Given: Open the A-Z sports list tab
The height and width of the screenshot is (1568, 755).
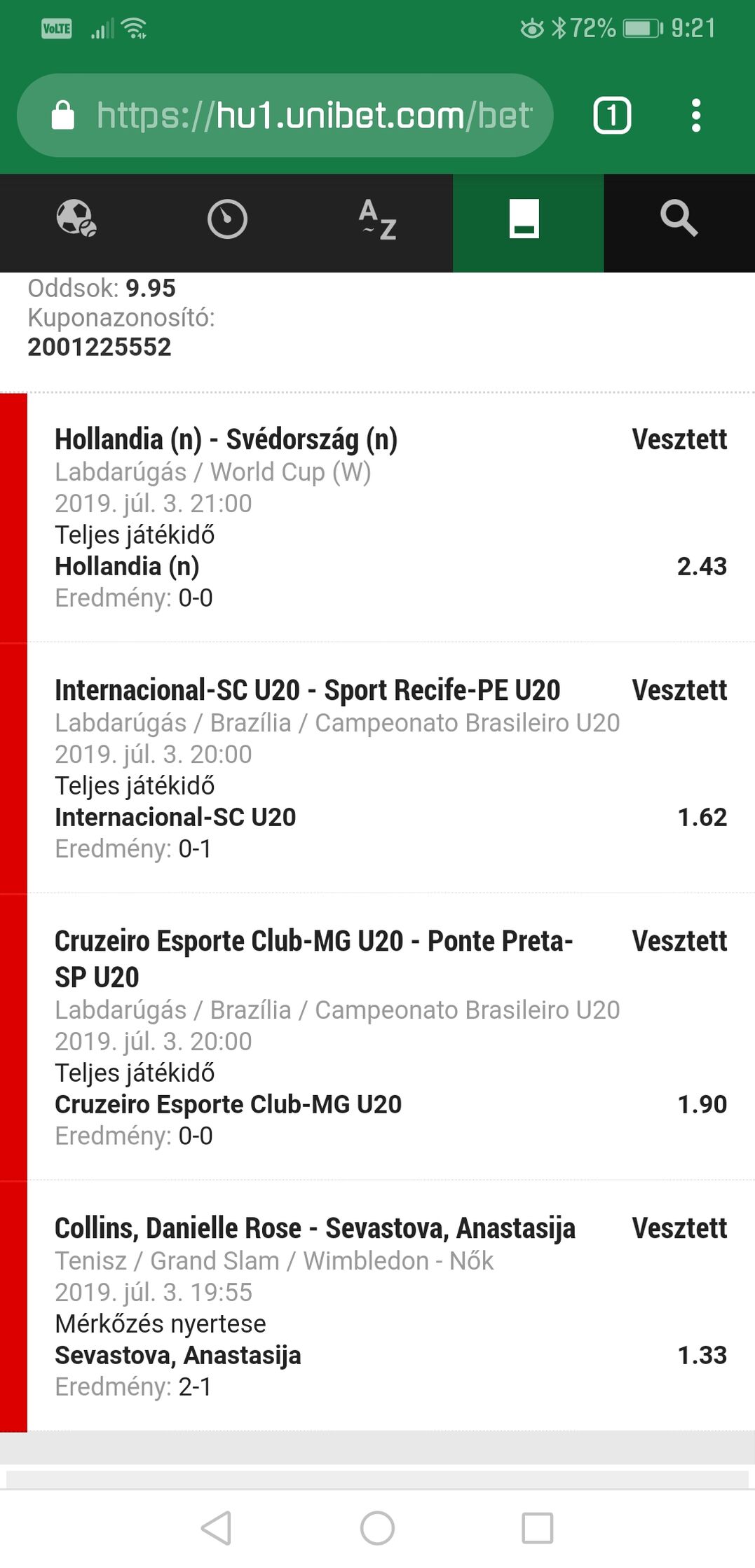Looking at the screenshot, I should pyautogui.click(x=377, y=219).
